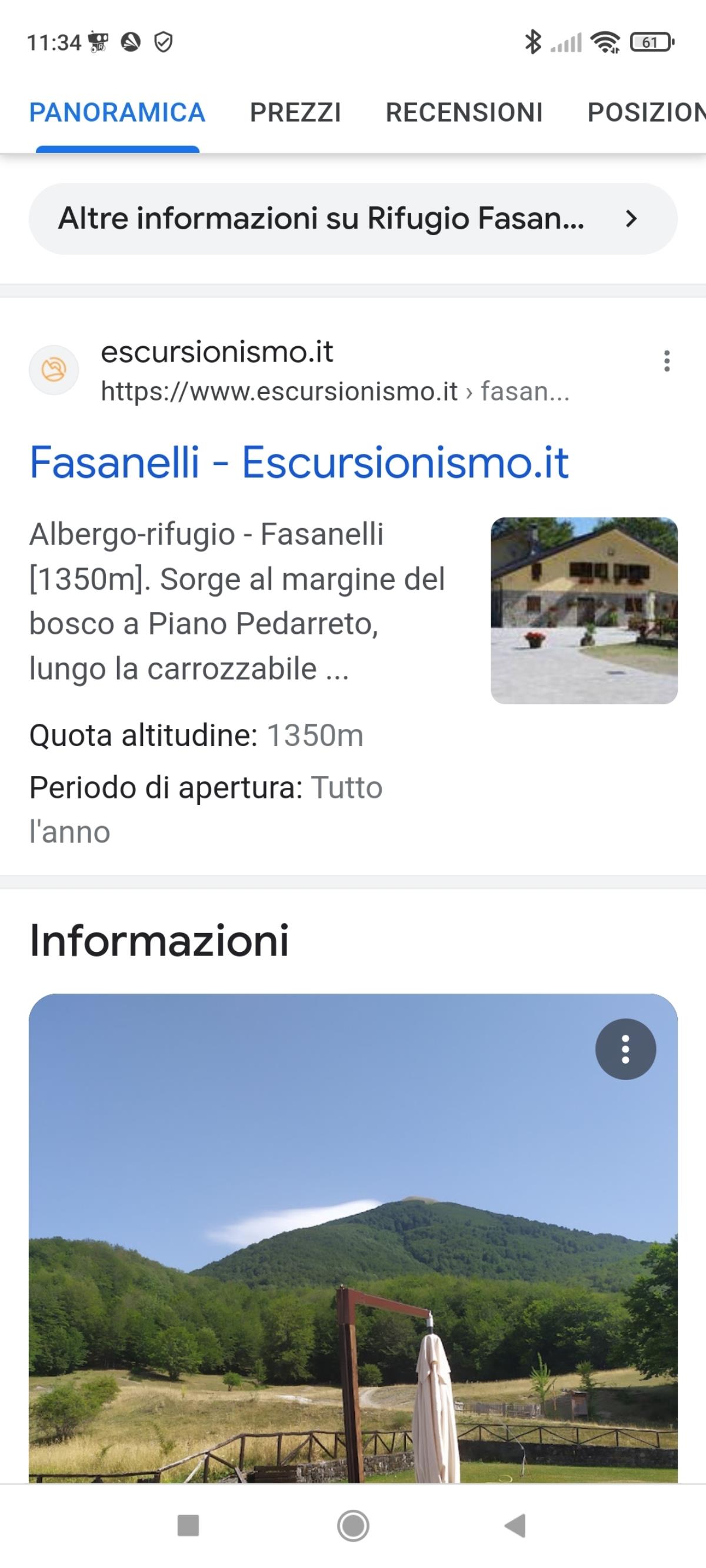Go to the POSIZIONE tab

pos(645,113)
